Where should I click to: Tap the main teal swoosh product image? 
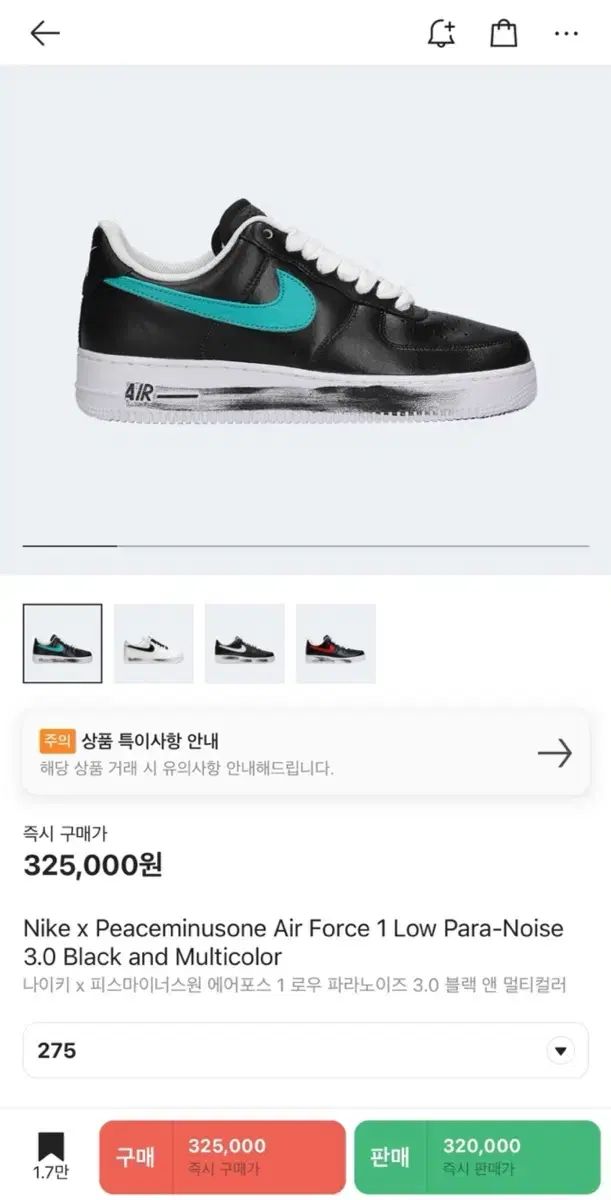[306, 312]
